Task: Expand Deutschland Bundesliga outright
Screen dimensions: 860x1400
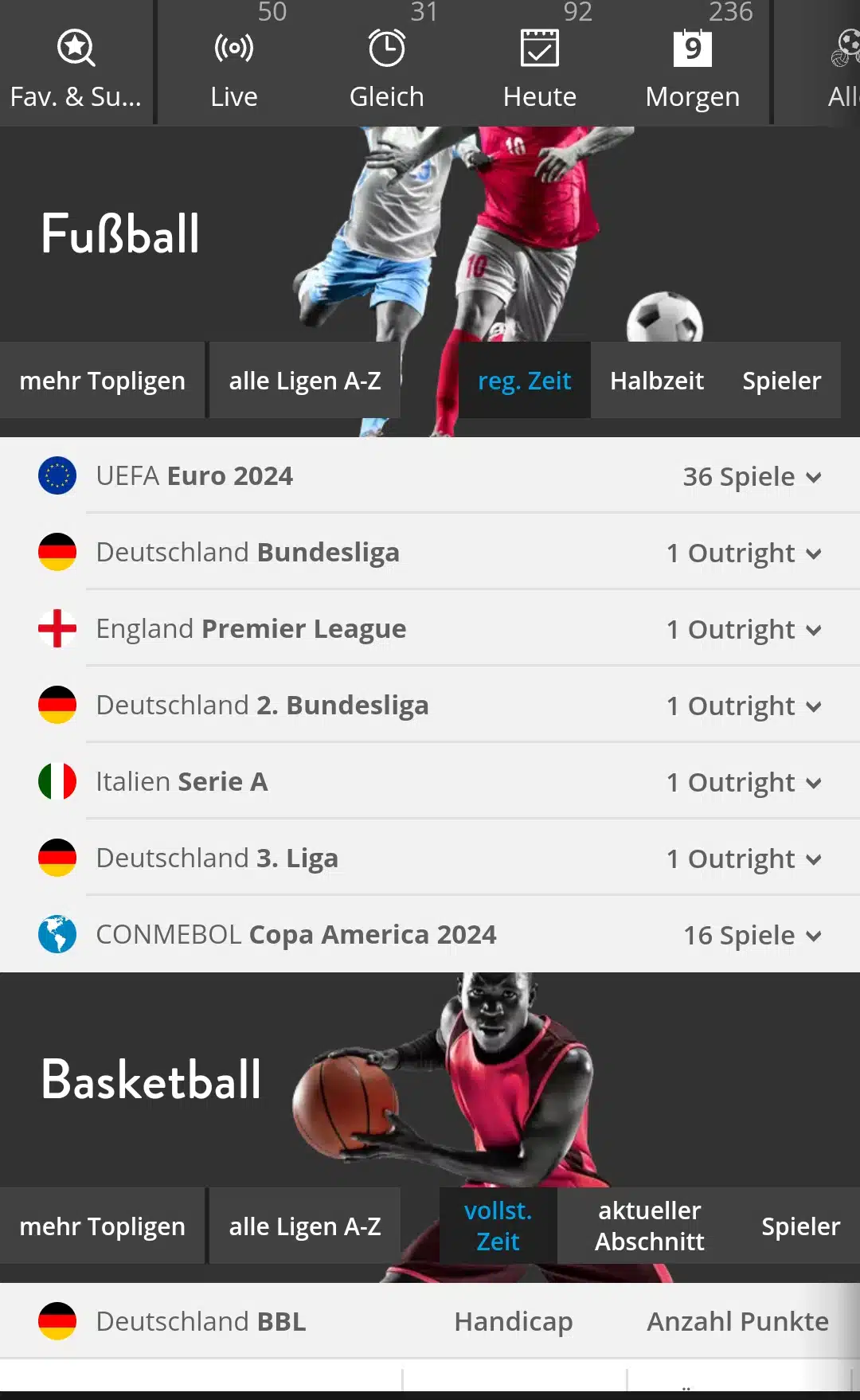Action: [430, 553]
